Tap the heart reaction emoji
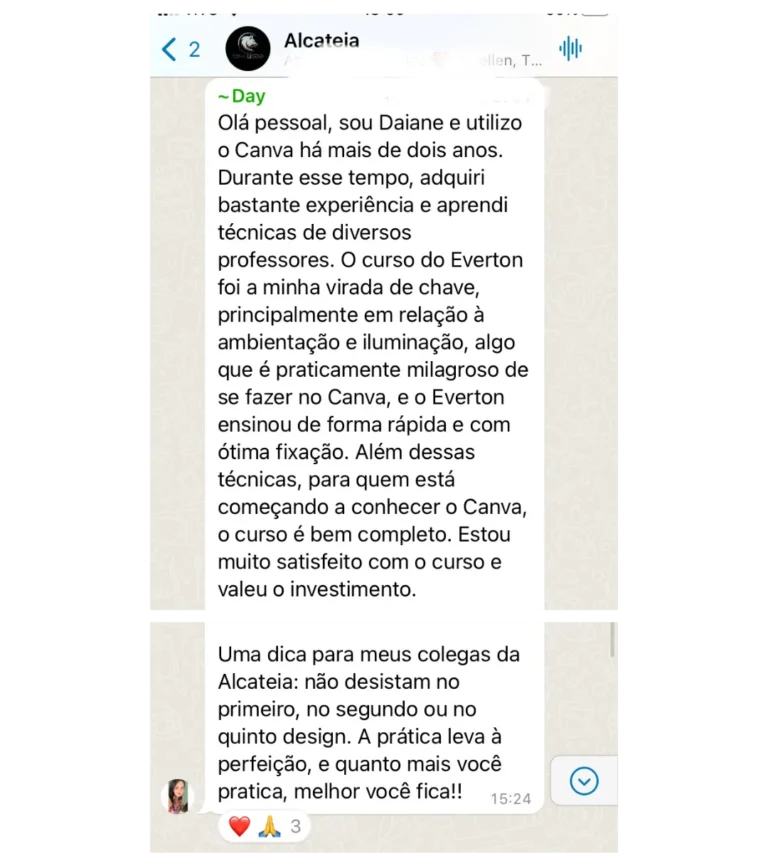The height and width of the screenshot is (853, 768). click(x=238, y=824)
